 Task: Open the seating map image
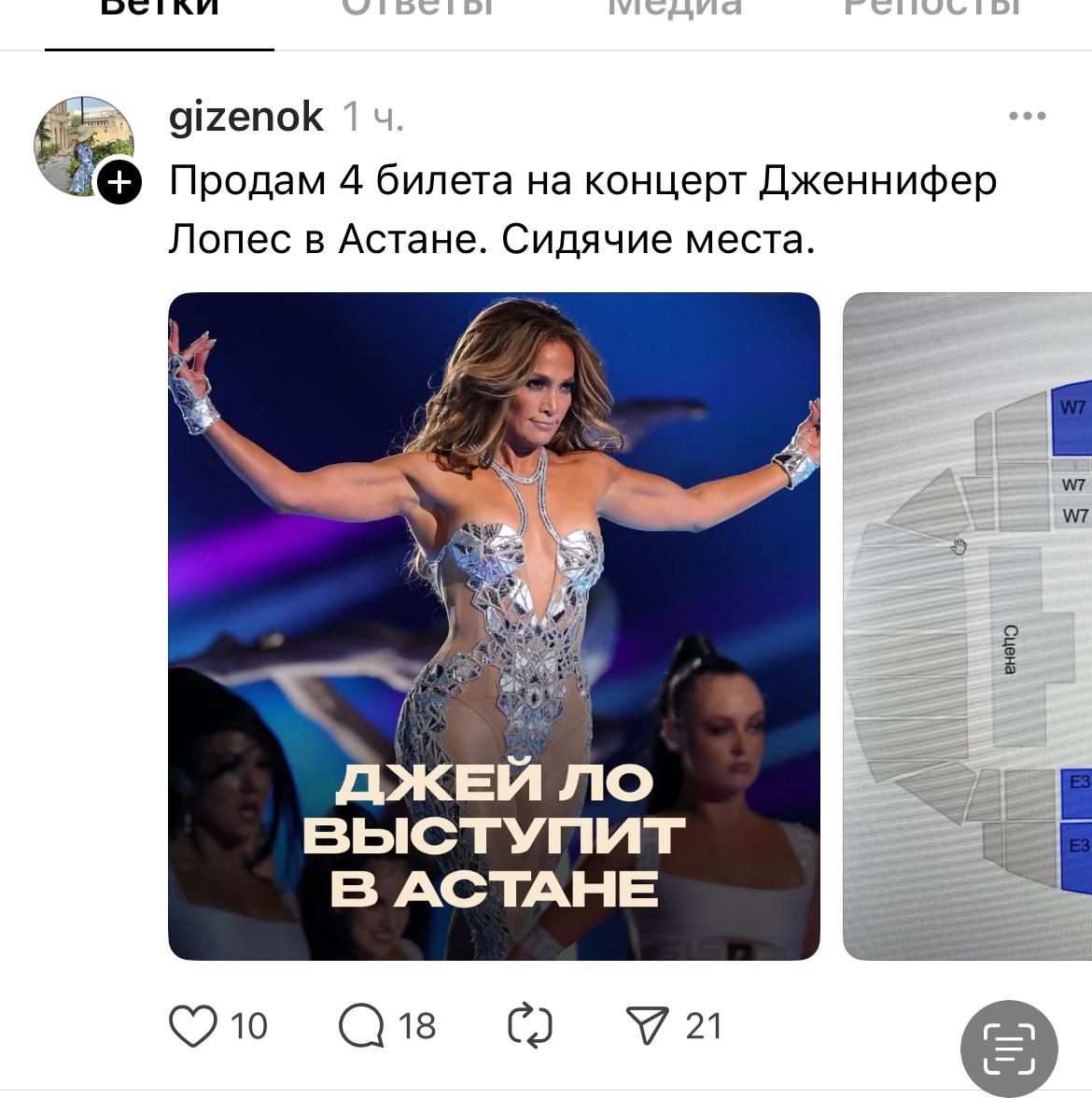click(968, 626)
